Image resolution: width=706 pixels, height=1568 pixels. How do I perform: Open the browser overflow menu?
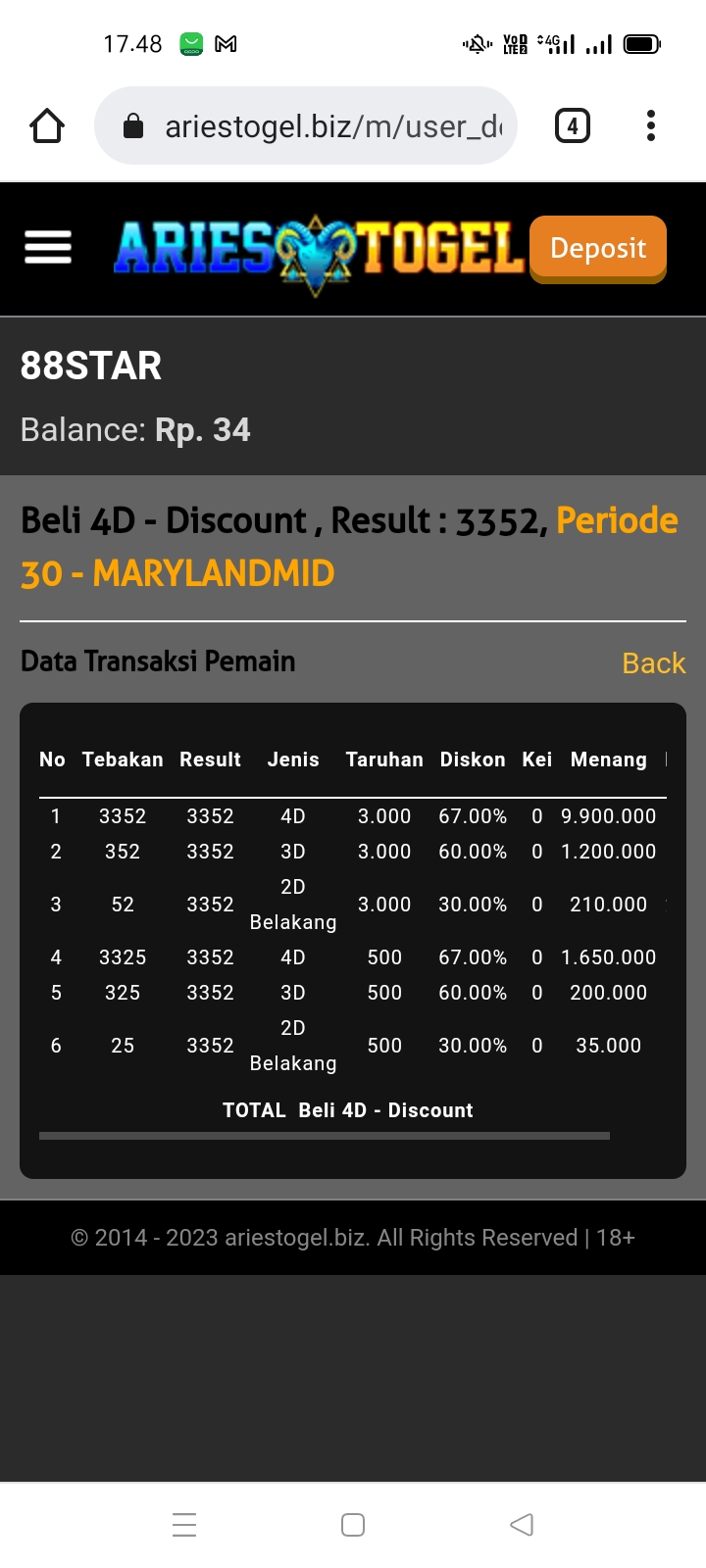[651, 126]
